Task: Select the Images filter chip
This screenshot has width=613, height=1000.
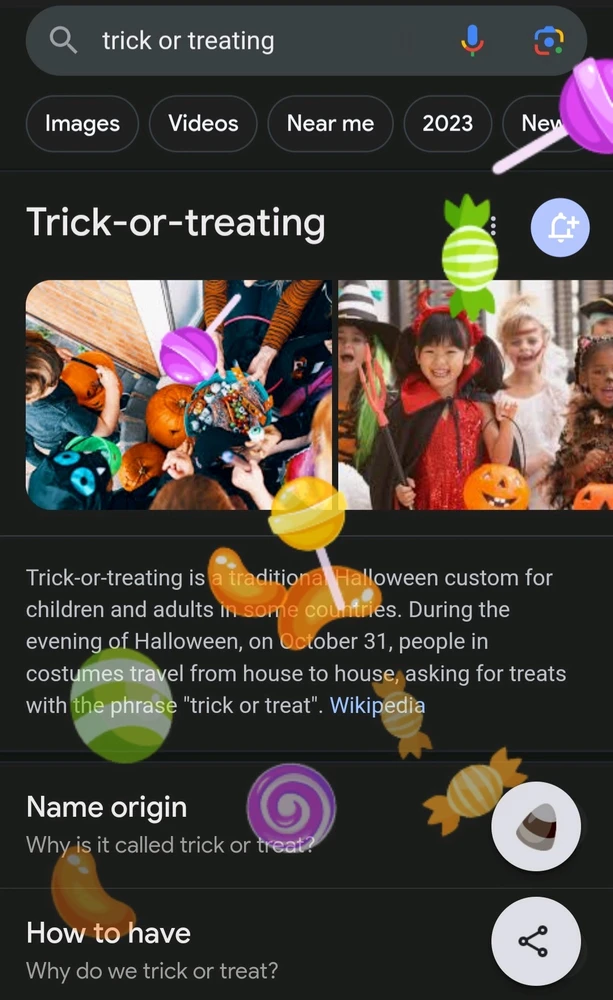Action: 82,124
